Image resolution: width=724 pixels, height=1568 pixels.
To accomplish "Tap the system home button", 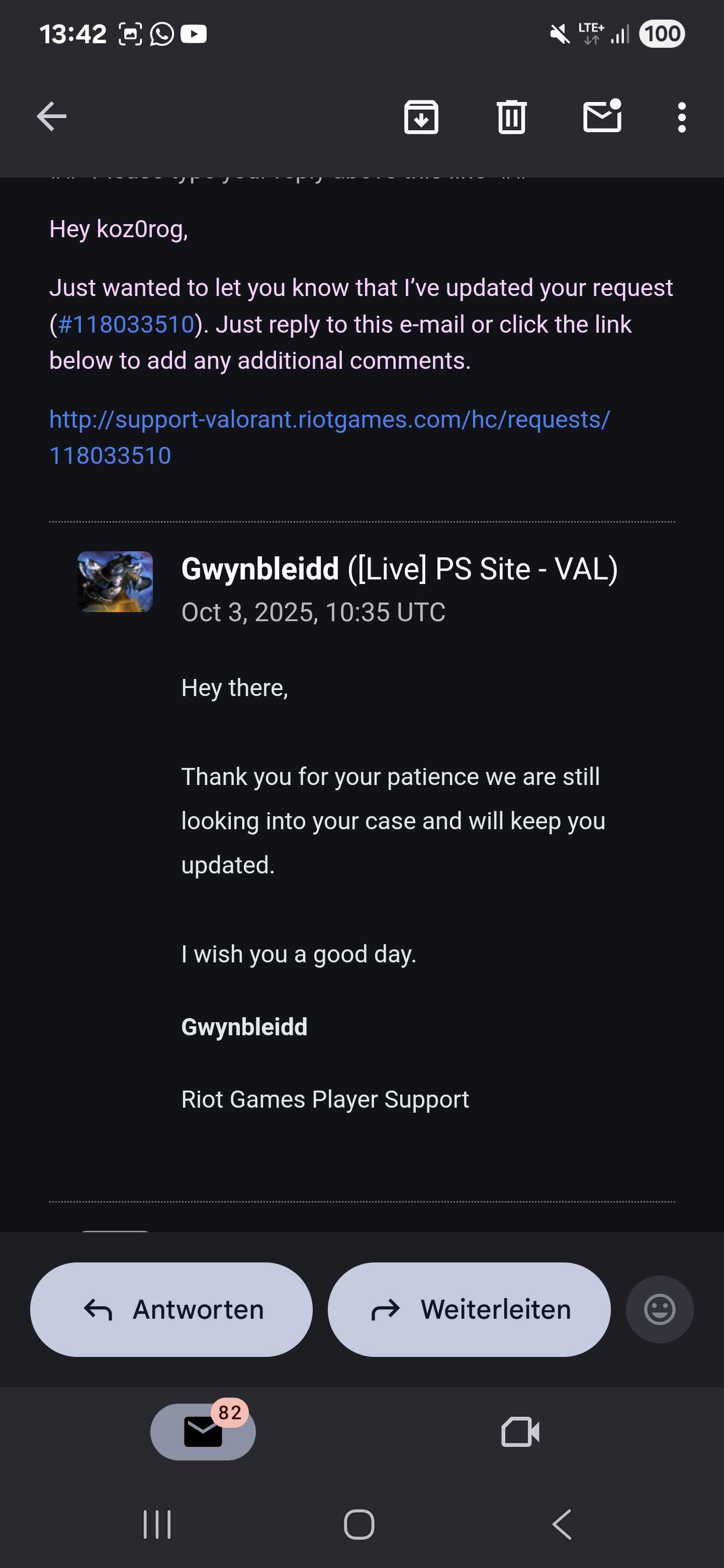I will (358, 1524).
